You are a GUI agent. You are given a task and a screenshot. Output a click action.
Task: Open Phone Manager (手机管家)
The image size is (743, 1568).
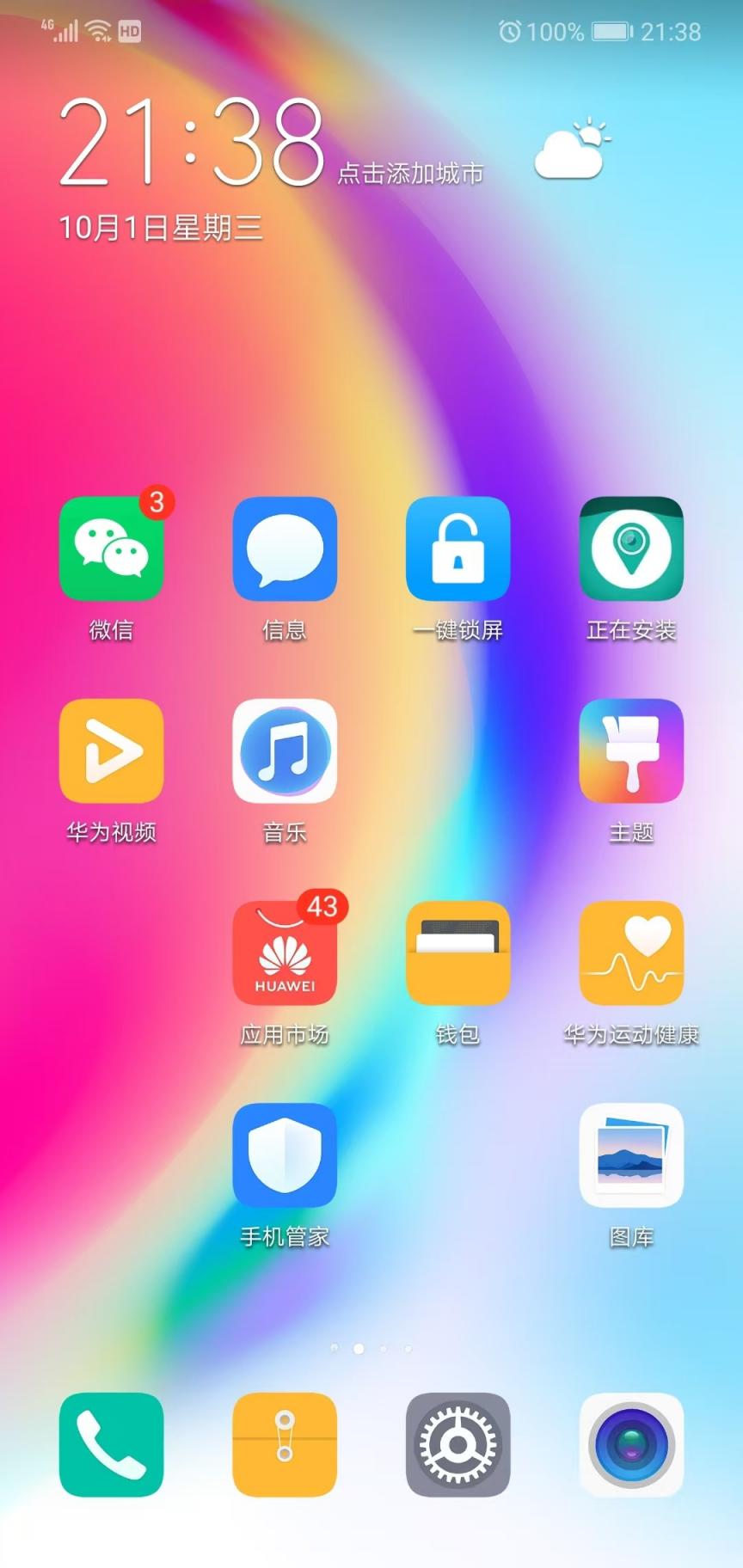(285, 1155)
